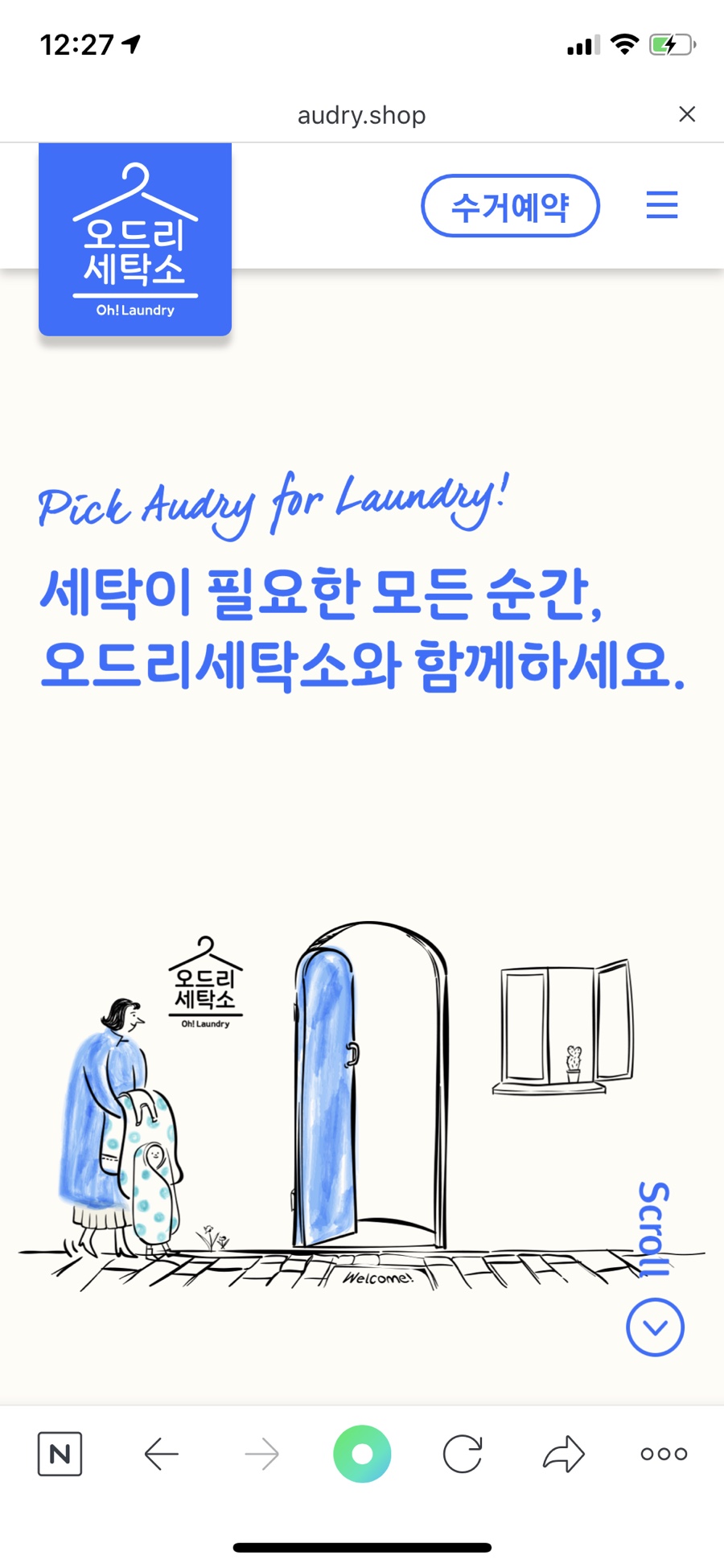Share this page
724x1568 pixels.
pos(563,1453)
